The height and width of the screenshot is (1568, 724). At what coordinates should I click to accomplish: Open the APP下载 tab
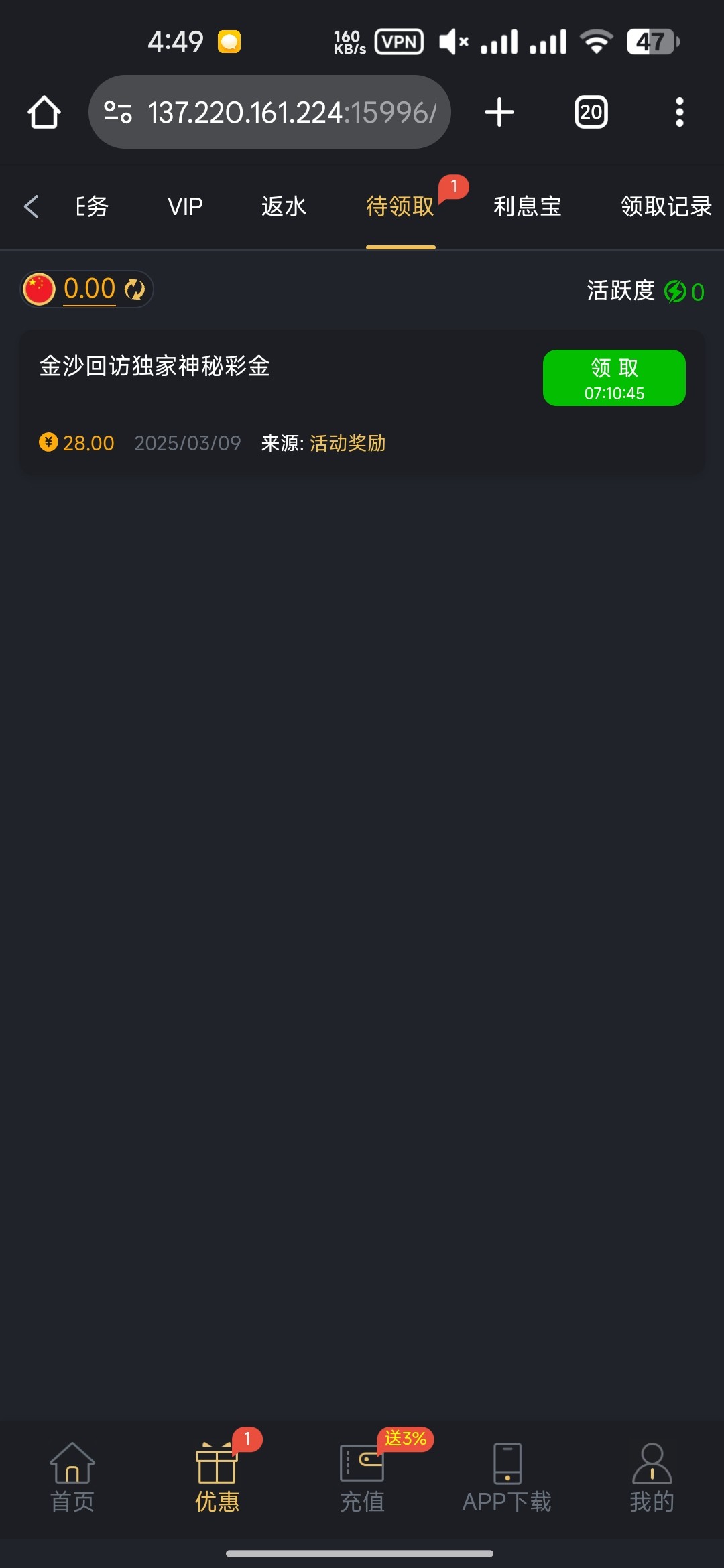pyautogui.click(x=507, y=1478)
